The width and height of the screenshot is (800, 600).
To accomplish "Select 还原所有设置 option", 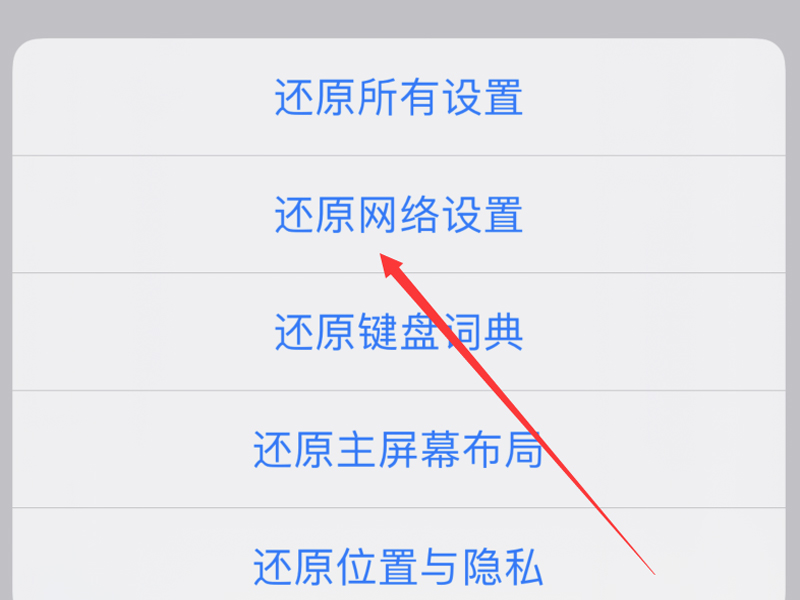I will click(x=398, y=98).
